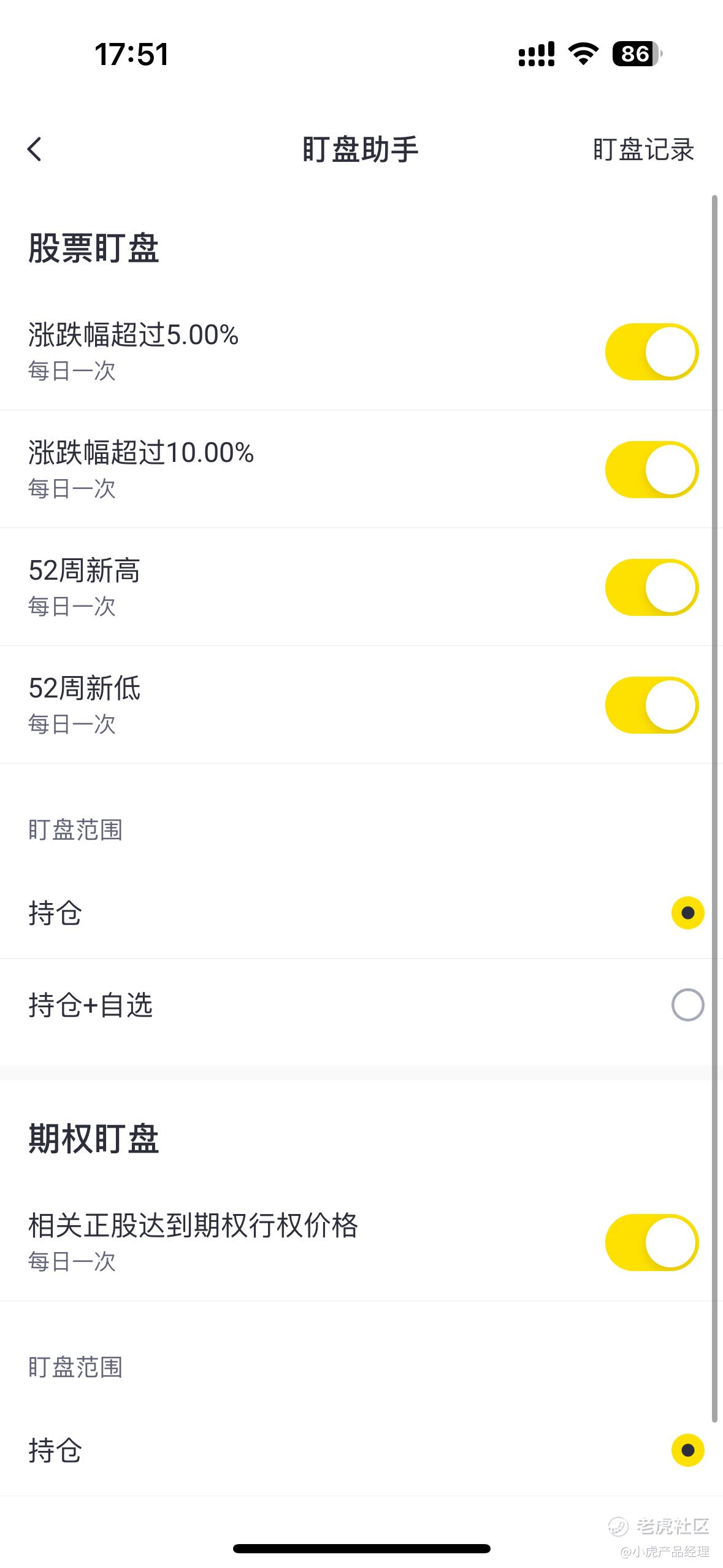Select 持仓 under 期权盯盘 range
The height and width of the screenshot is (1568, 723).
click(687, 1450)
